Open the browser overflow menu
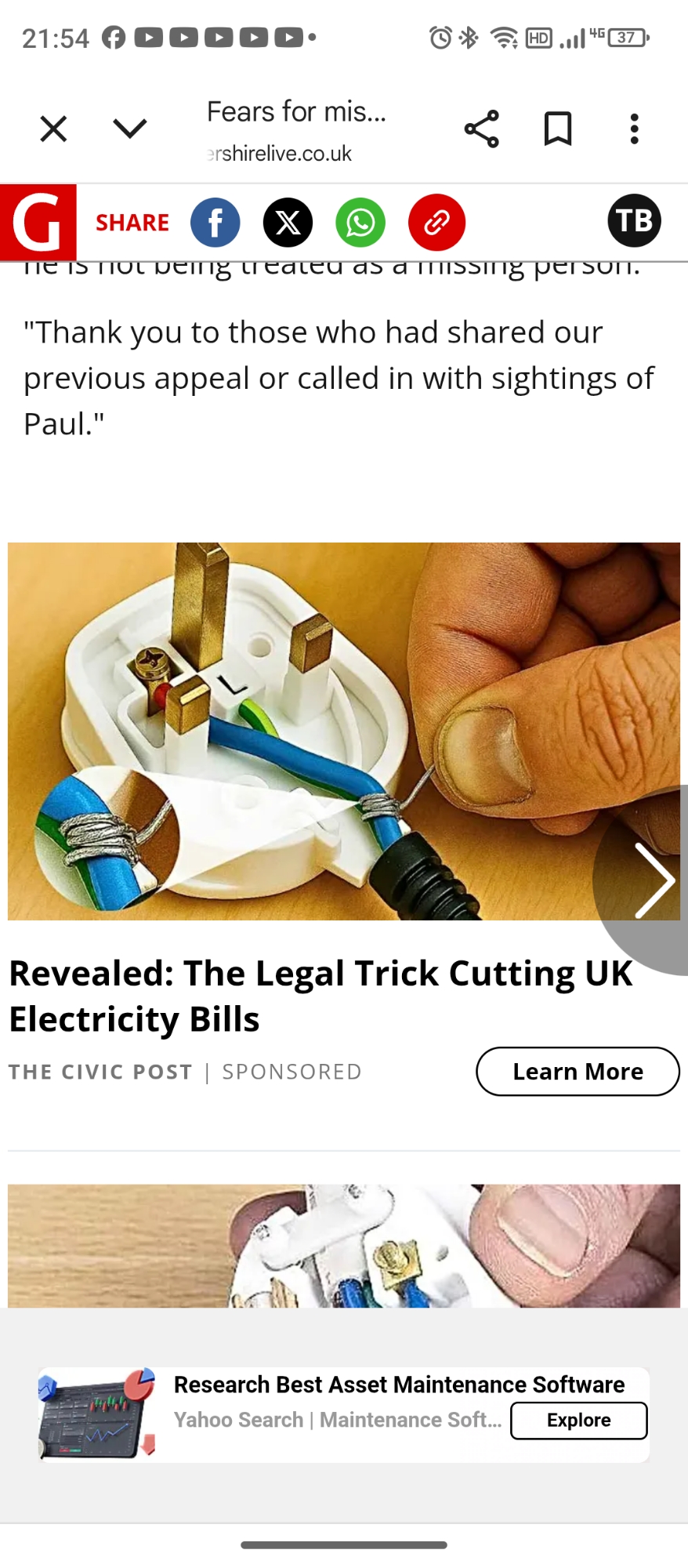Screen dimensions: 688x1568 click(634, 129)
